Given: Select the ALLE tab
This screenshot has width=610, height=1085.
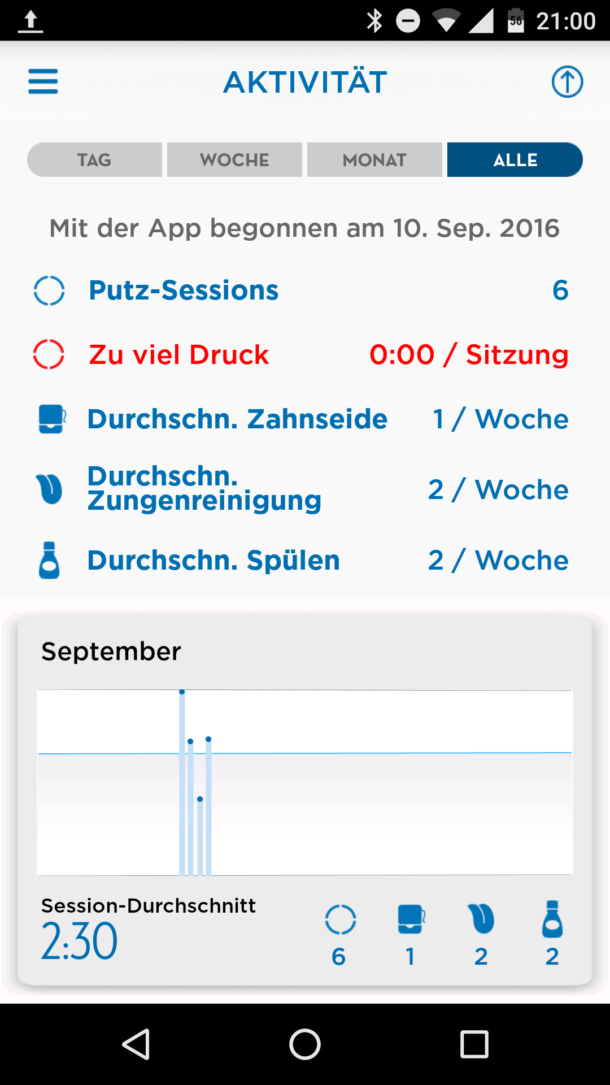Looking at the screenshot, I should click(515, 160).
